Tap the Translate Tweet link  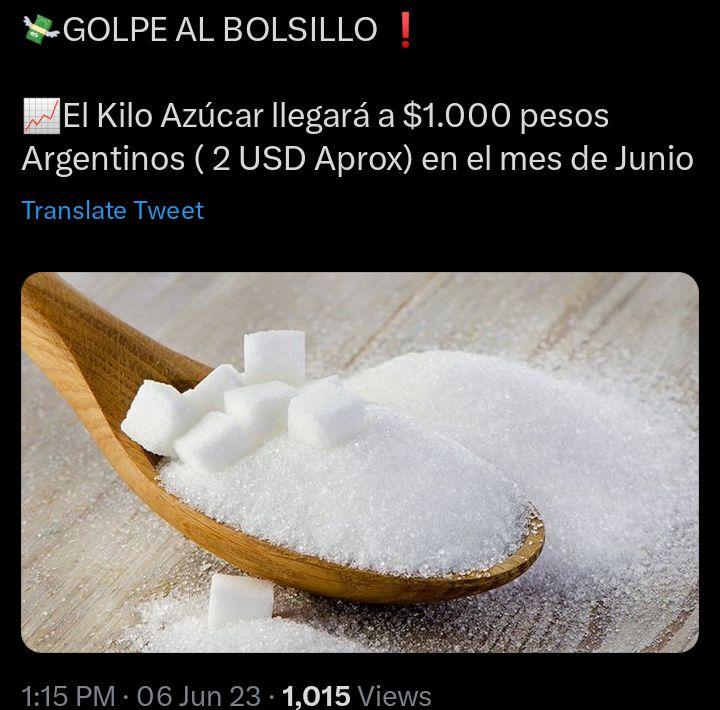point(112,210)
